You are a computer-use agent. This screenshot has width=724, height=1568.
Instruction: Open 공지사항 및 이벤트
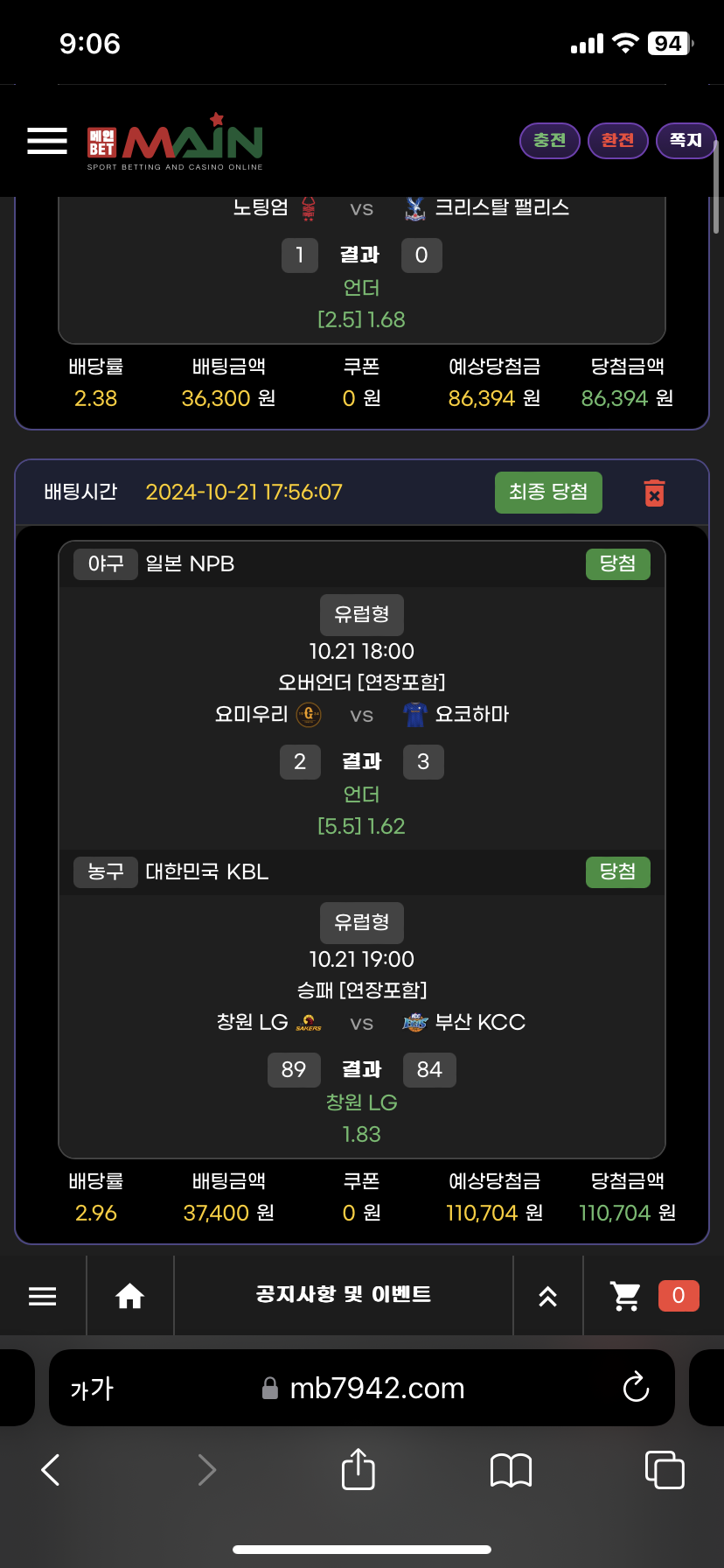click(x=343, y=1295)
